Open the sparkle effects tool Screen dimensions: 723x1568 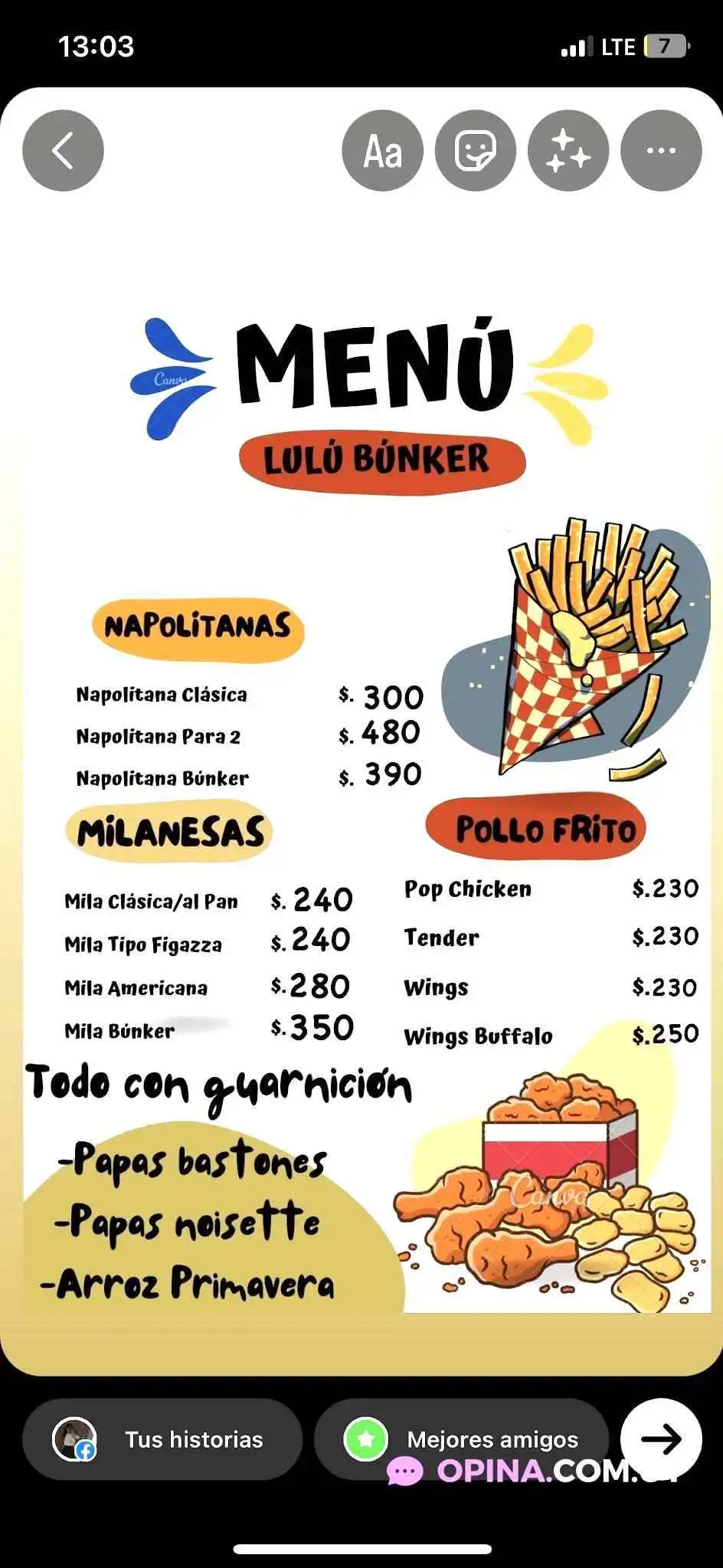568,151
